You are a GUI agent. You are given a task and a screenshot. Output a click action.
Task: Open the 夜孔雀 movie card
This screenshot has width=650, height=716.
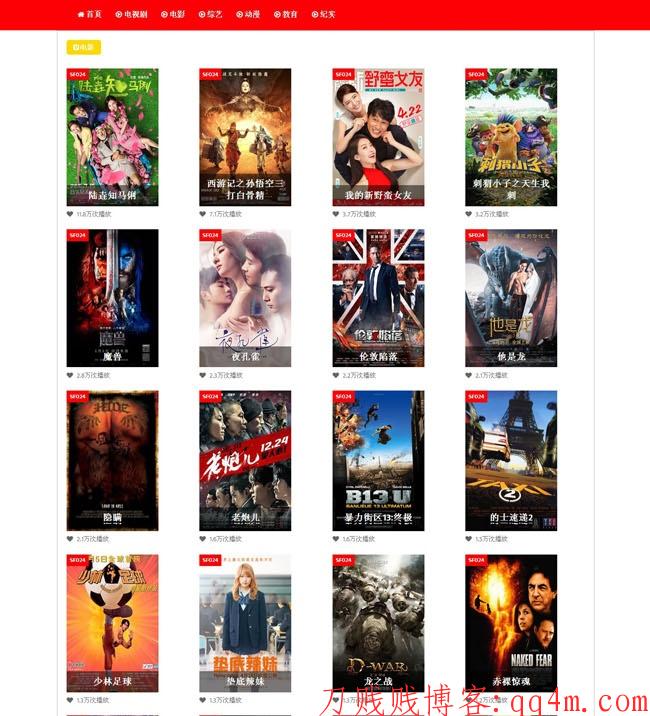(x=245, y=298)
